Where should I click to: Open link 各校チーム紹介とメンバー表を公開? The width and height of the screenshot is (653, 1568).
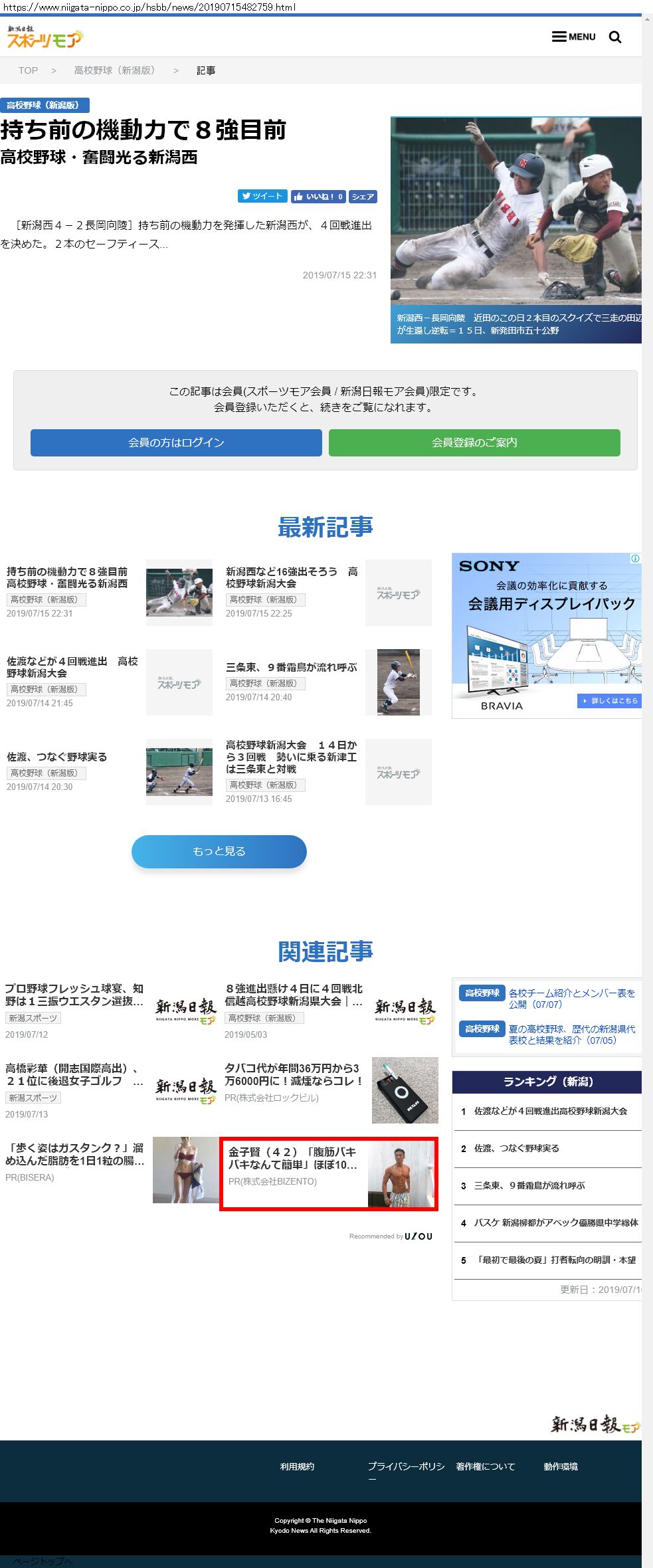click(571, 998)
